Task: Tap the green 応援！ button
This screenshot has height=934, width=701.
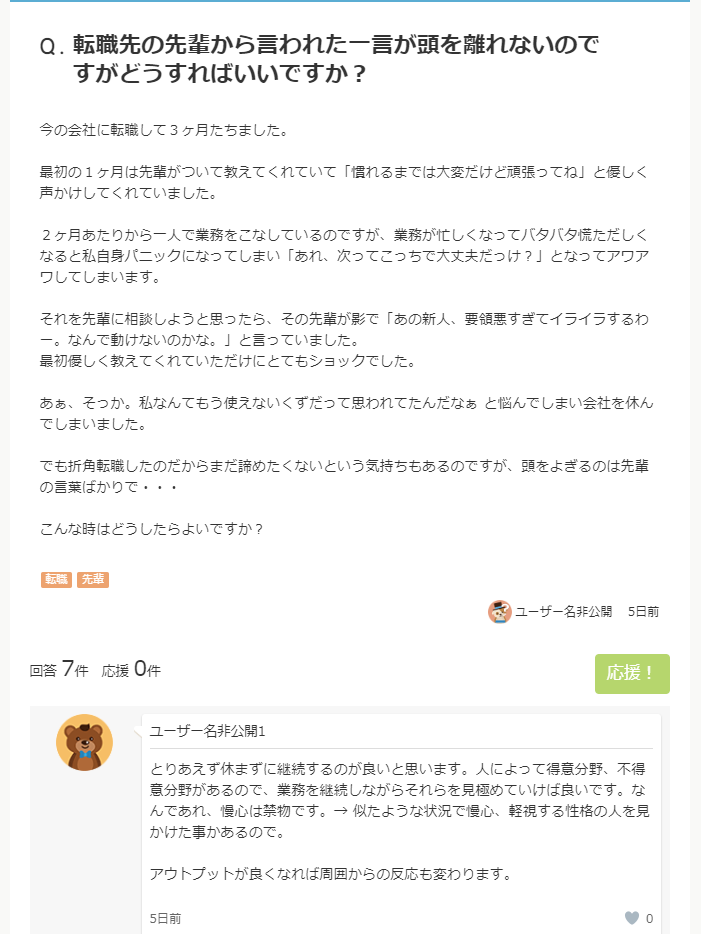Action: tap(631, 673)
